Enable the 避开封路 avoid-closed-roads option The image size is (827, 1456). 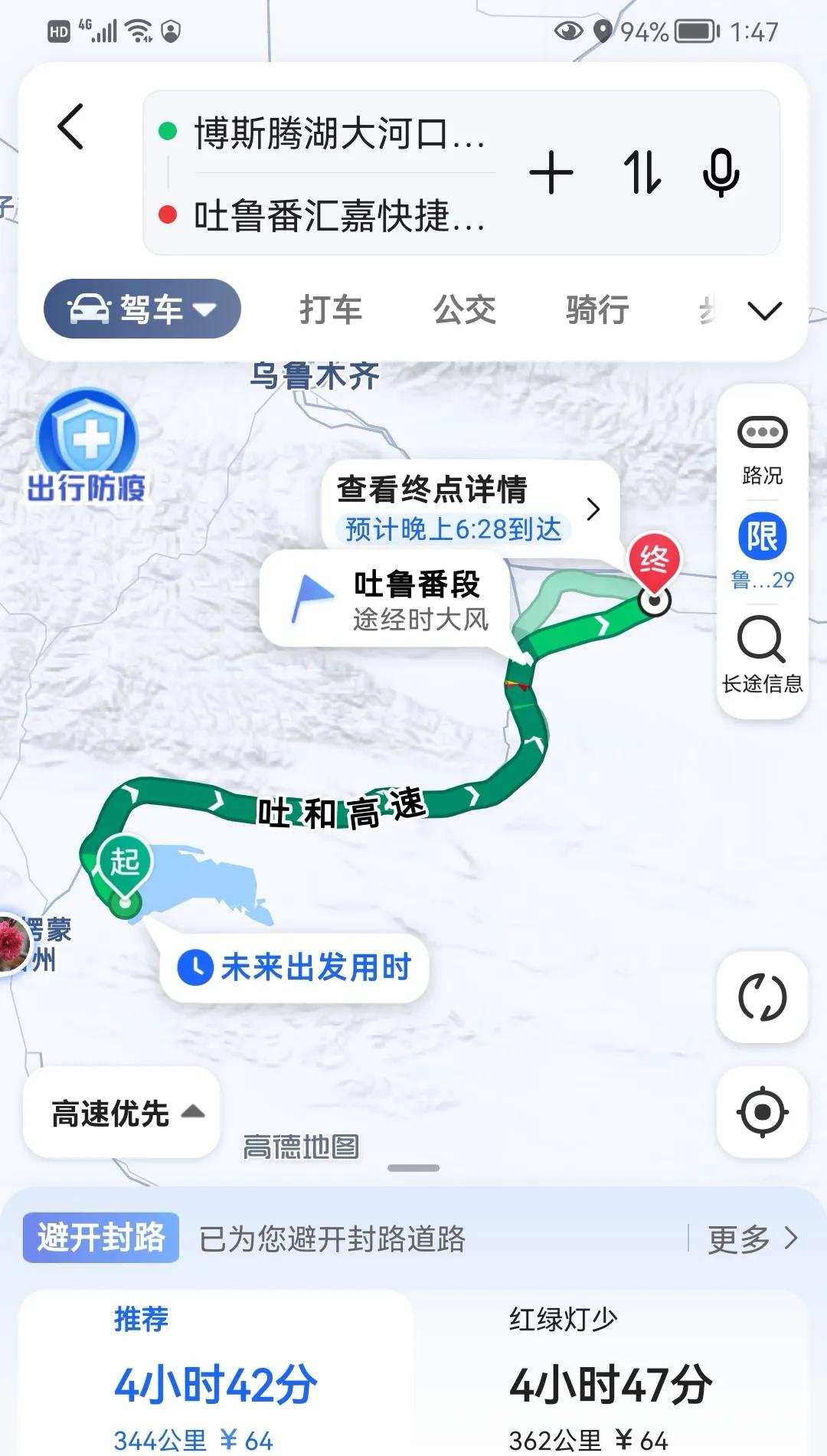coord(100,1240)
